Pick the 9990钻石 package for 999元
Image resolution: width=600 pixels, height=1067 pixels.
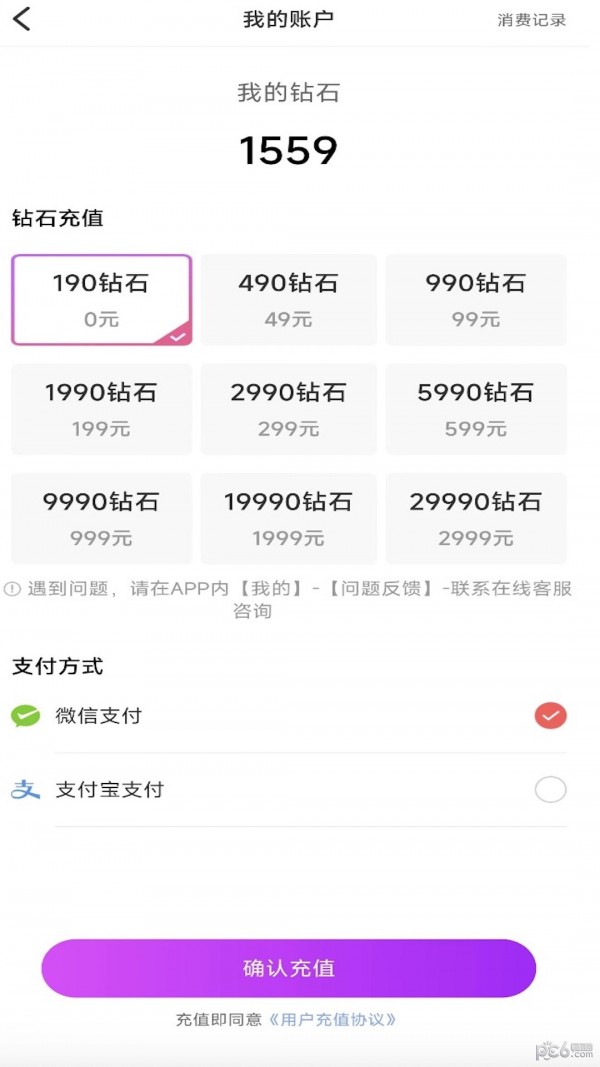pyautogui.click(x=101, y=519)
